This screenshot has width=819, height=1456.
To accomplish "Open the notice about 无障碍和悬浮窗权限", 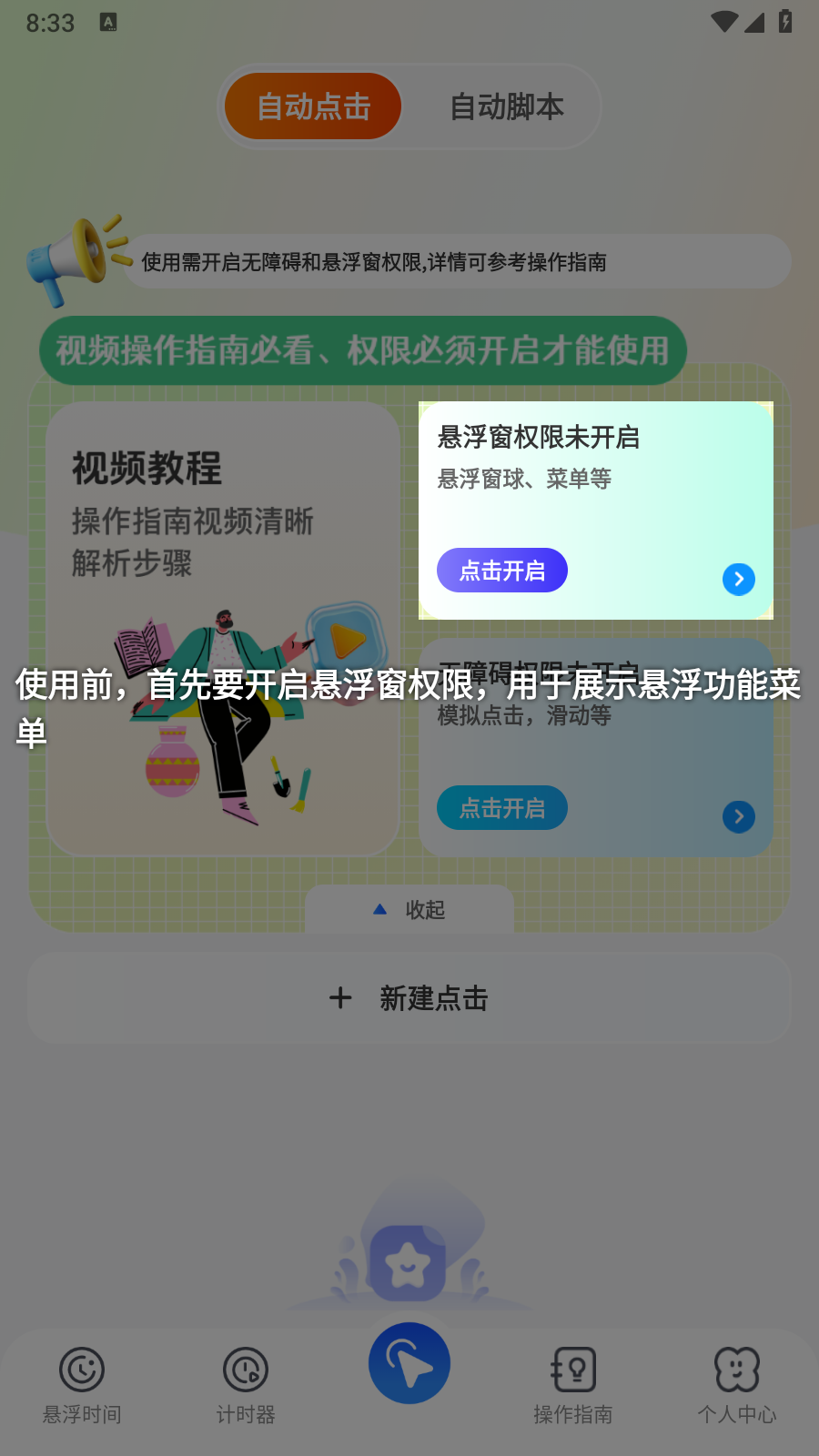I will (x=455, y=262).
